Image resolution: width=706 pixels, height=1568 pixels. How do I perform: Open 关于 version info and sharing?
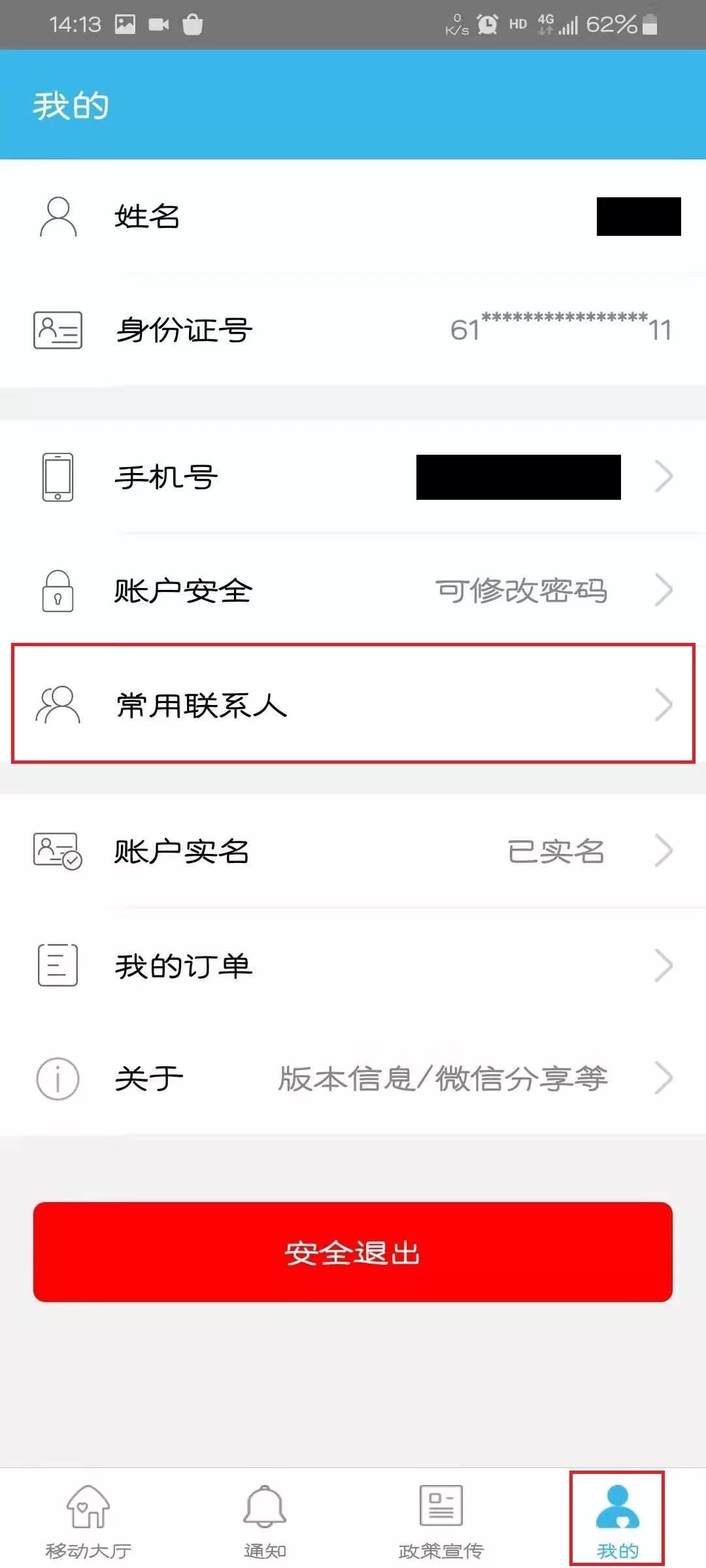point(353,1078)
